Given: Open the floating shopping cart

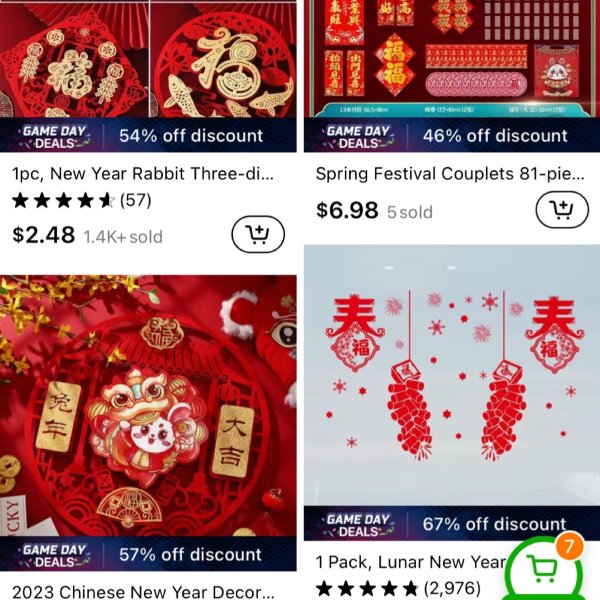Looking at the screenshot, I should (x=545, y=570).
